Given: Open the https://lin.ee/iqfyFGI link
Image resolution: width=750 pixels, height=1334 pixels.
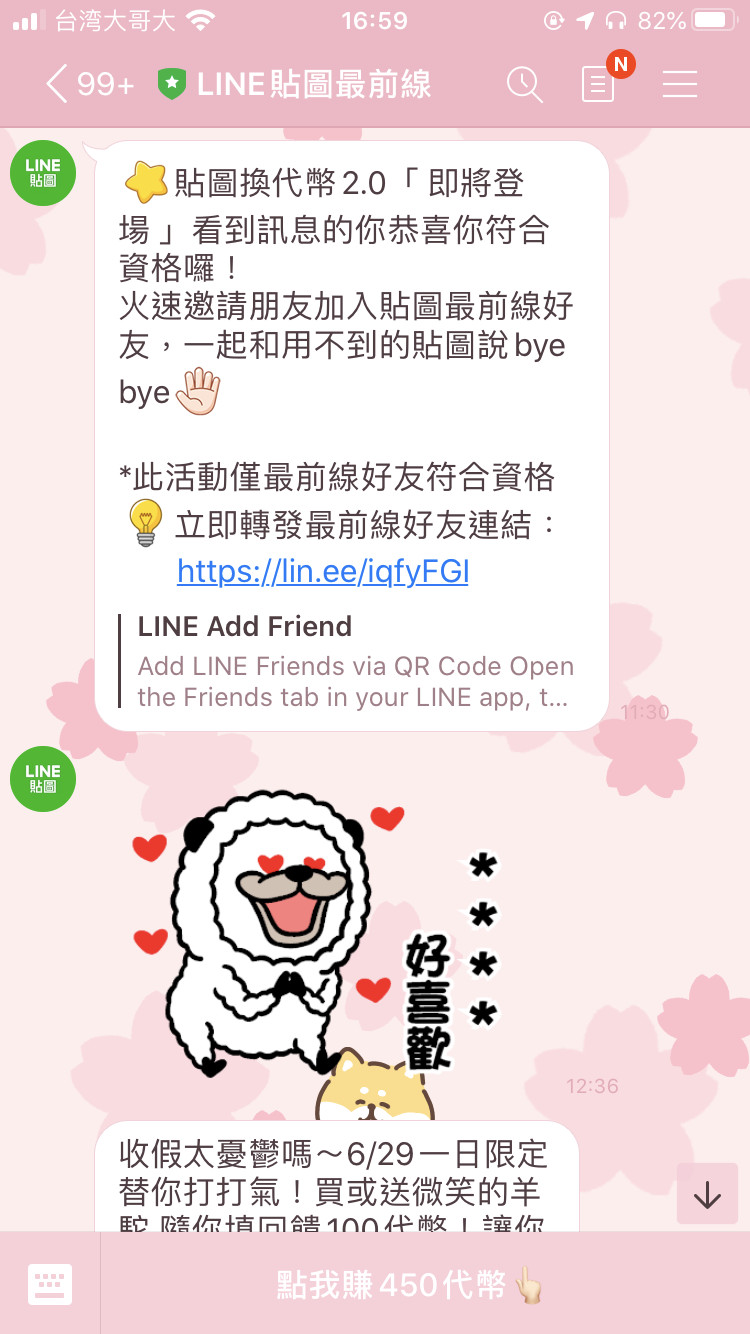Looking at the screenshot, I should (x=323, y=572).
